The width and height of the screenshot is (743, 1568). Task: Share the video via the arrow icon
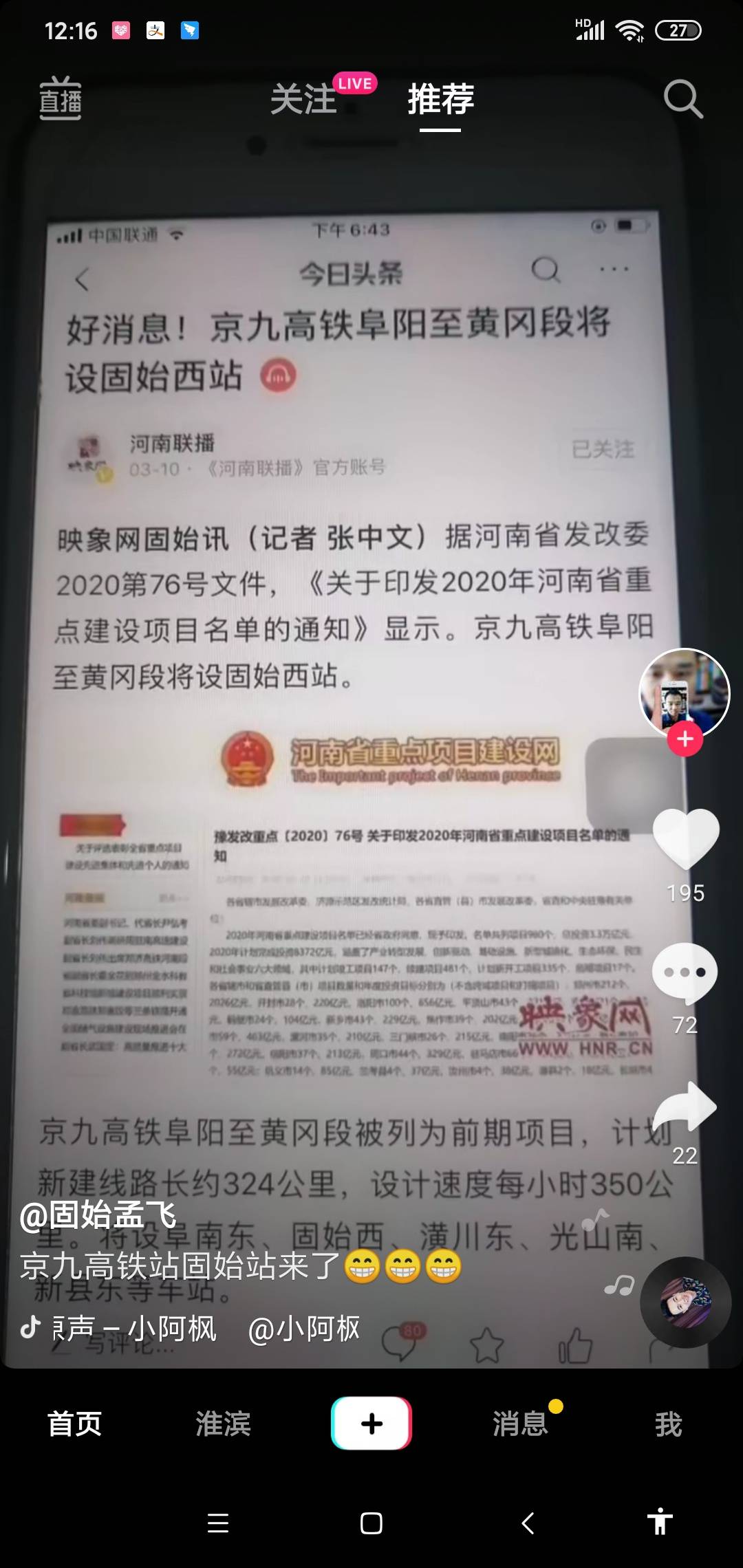click(x=685, y=1107)
